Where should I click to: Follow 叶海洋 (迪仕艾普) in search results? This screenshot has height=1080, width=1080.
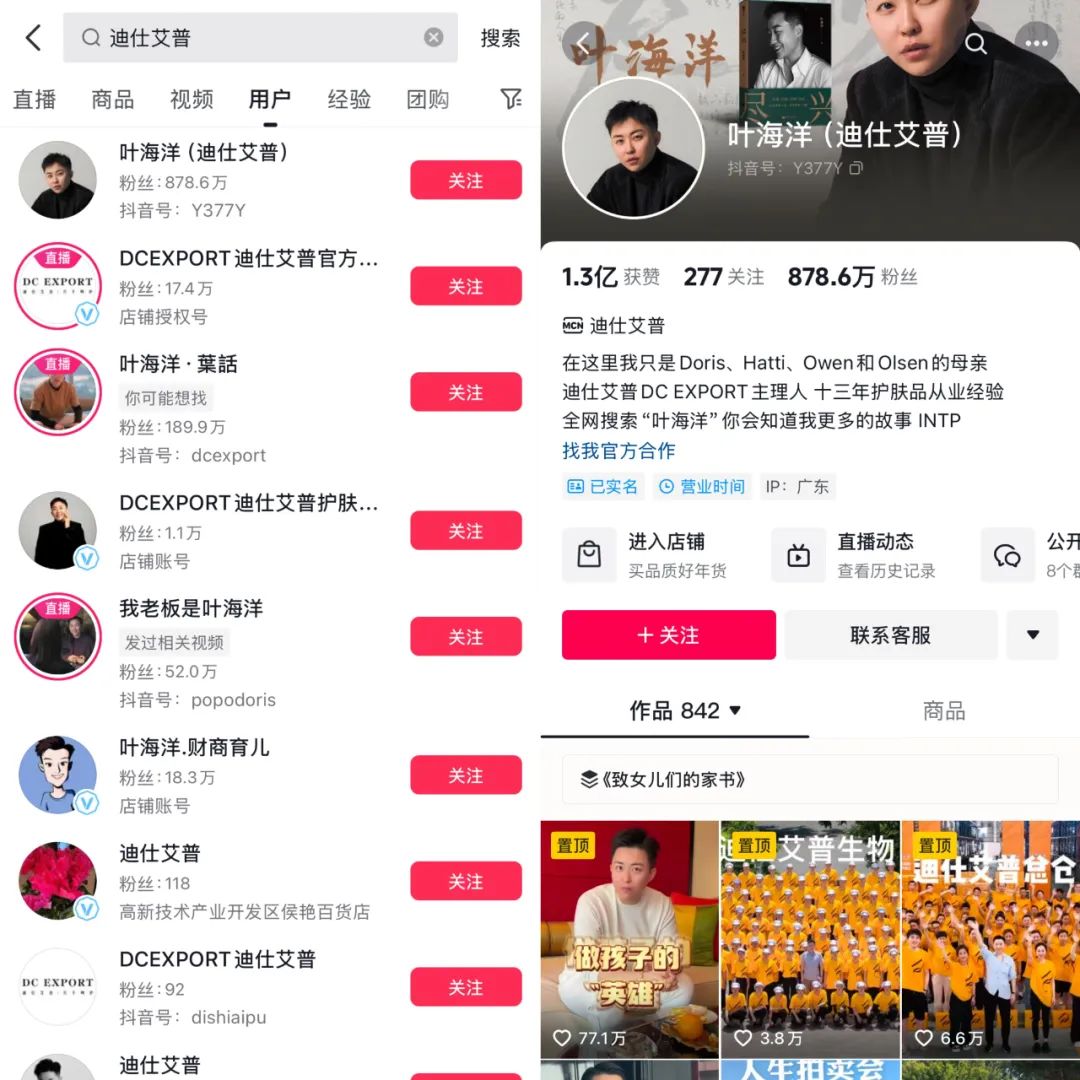click(x=466, y=180)
